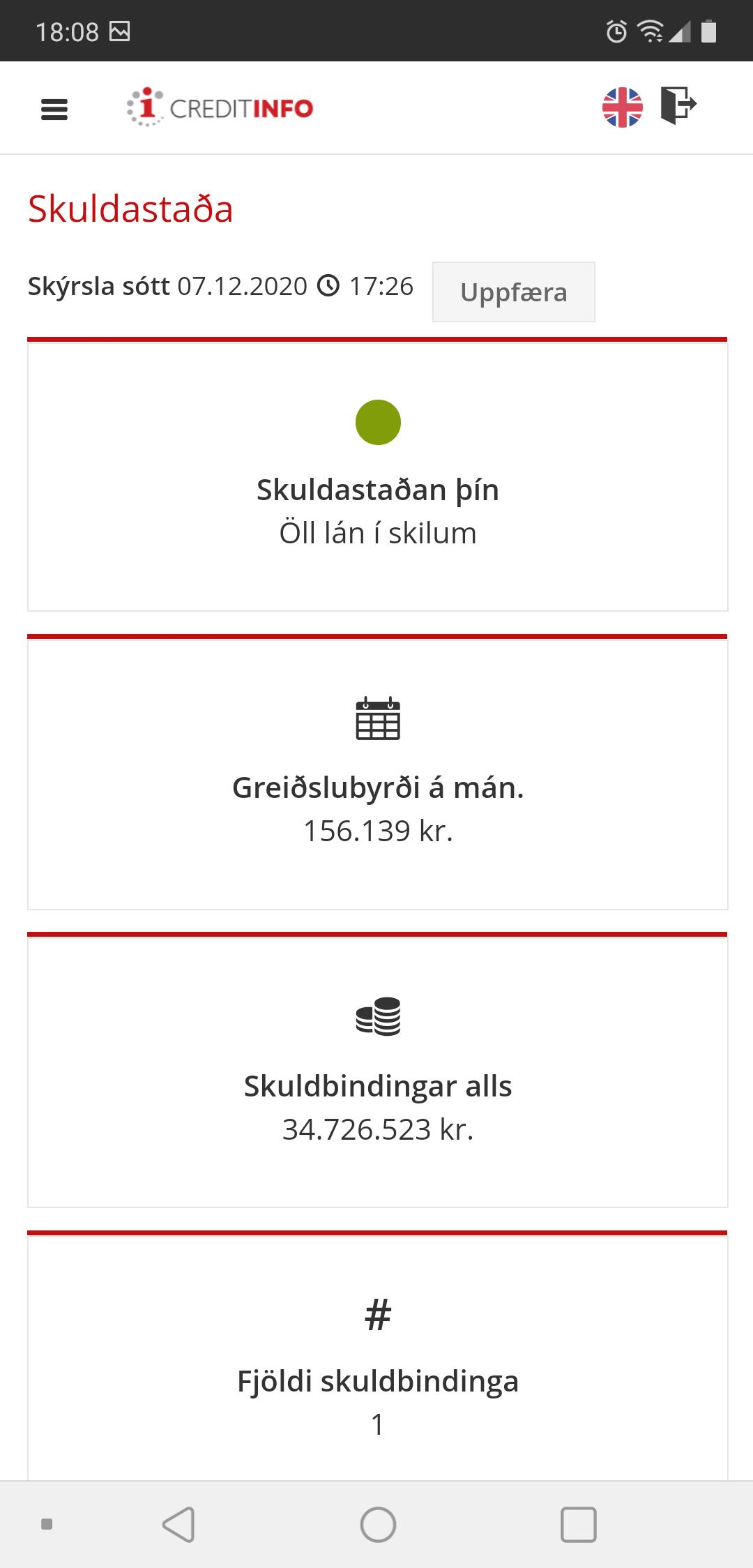This screenshot has width=753, height=1568.
Task: Tap the Uppfæra button
Action: point(513,292)
